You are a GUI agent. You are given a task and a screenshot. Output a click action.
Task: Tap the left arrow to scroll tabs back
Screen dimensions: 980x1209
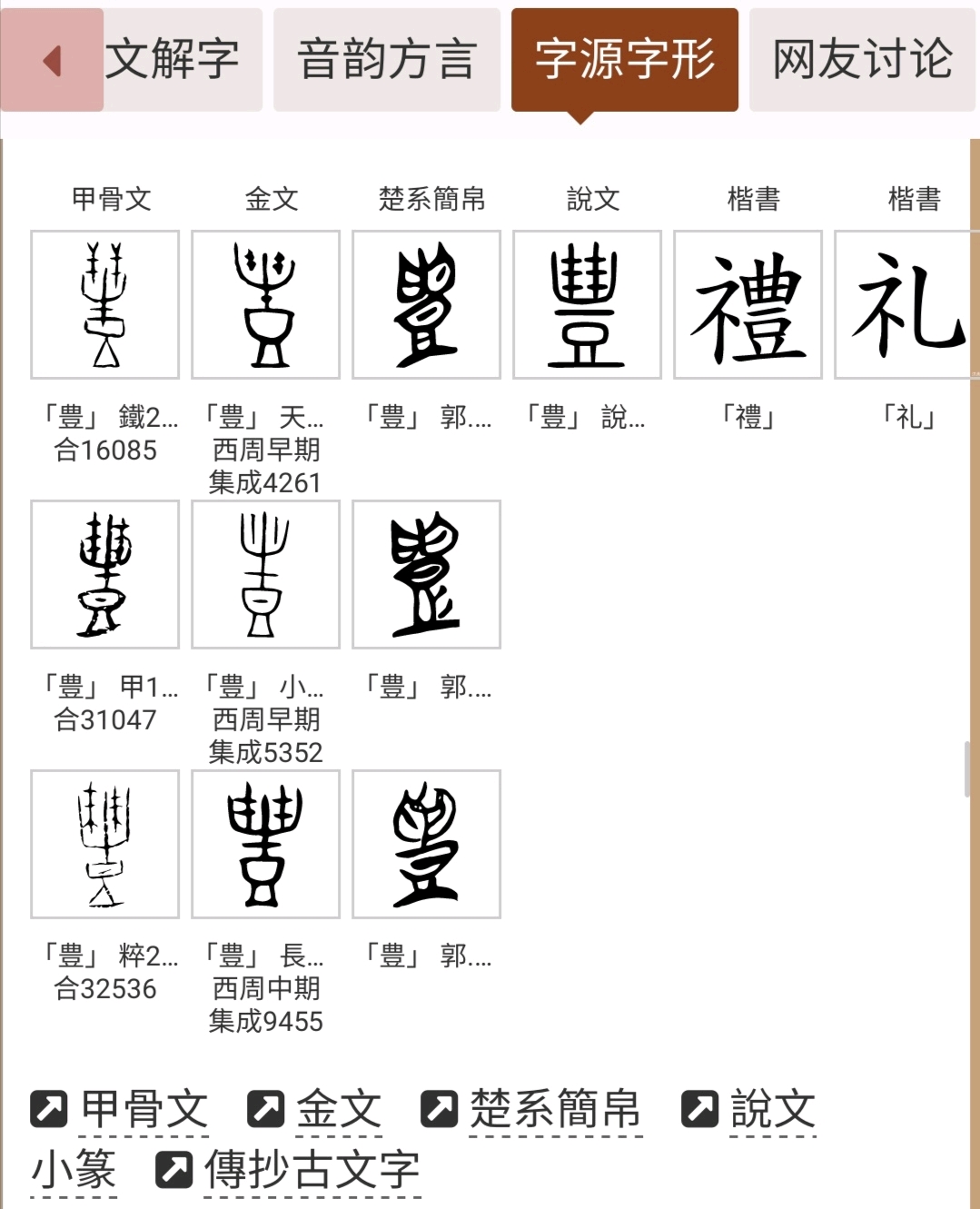coord(52,61)
